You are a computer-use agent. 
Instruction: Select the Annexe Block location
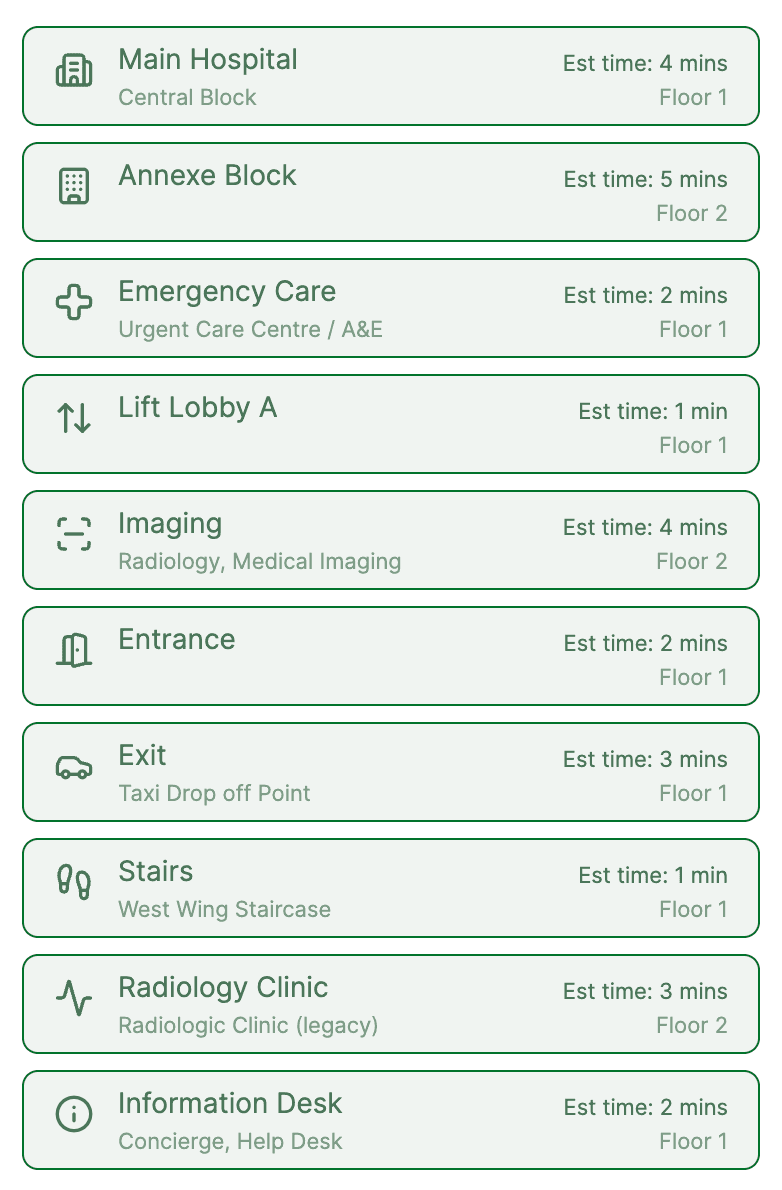(390, 192)
